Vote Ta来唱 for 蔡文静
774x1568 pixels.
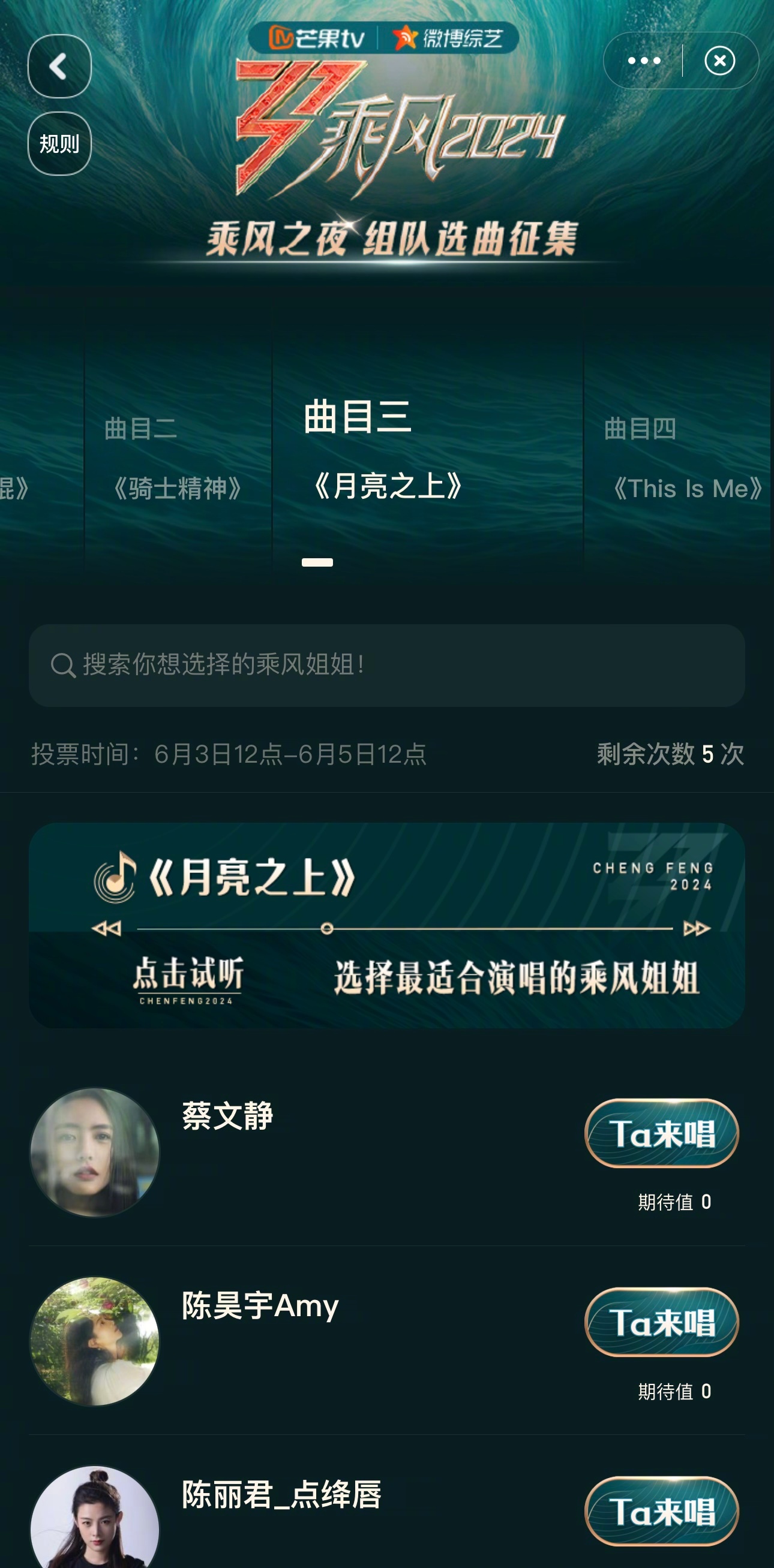(x=662, y=1133)
